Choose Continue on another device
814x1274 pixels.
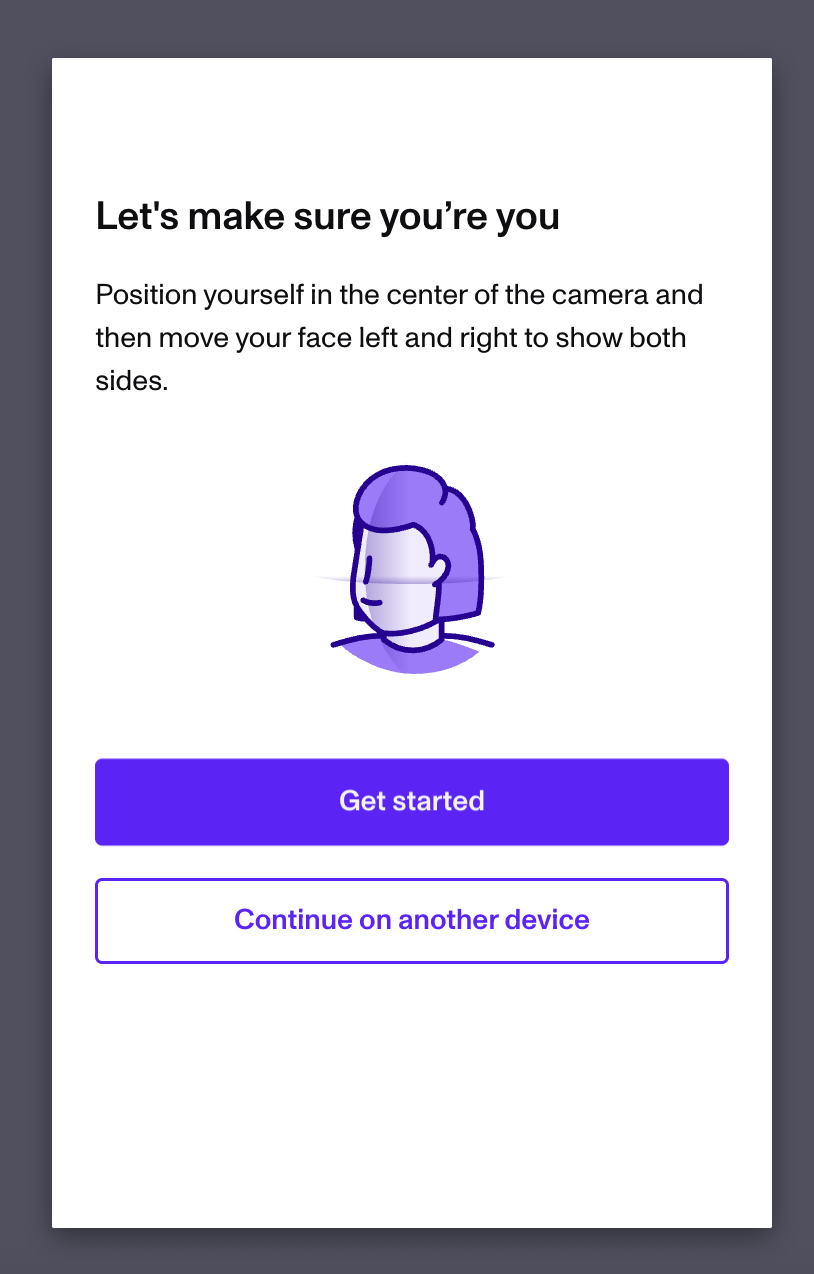411,920
